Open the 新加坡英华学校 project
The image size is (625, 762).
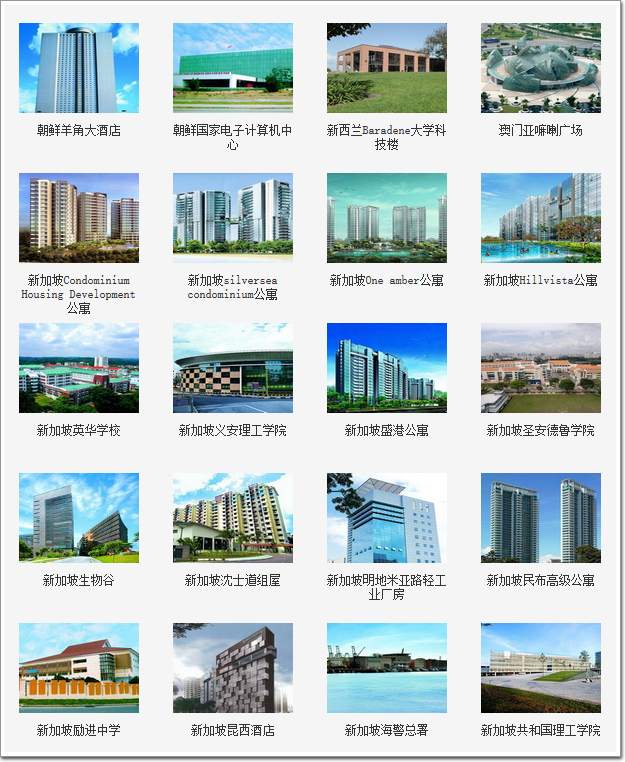point(79,368)
